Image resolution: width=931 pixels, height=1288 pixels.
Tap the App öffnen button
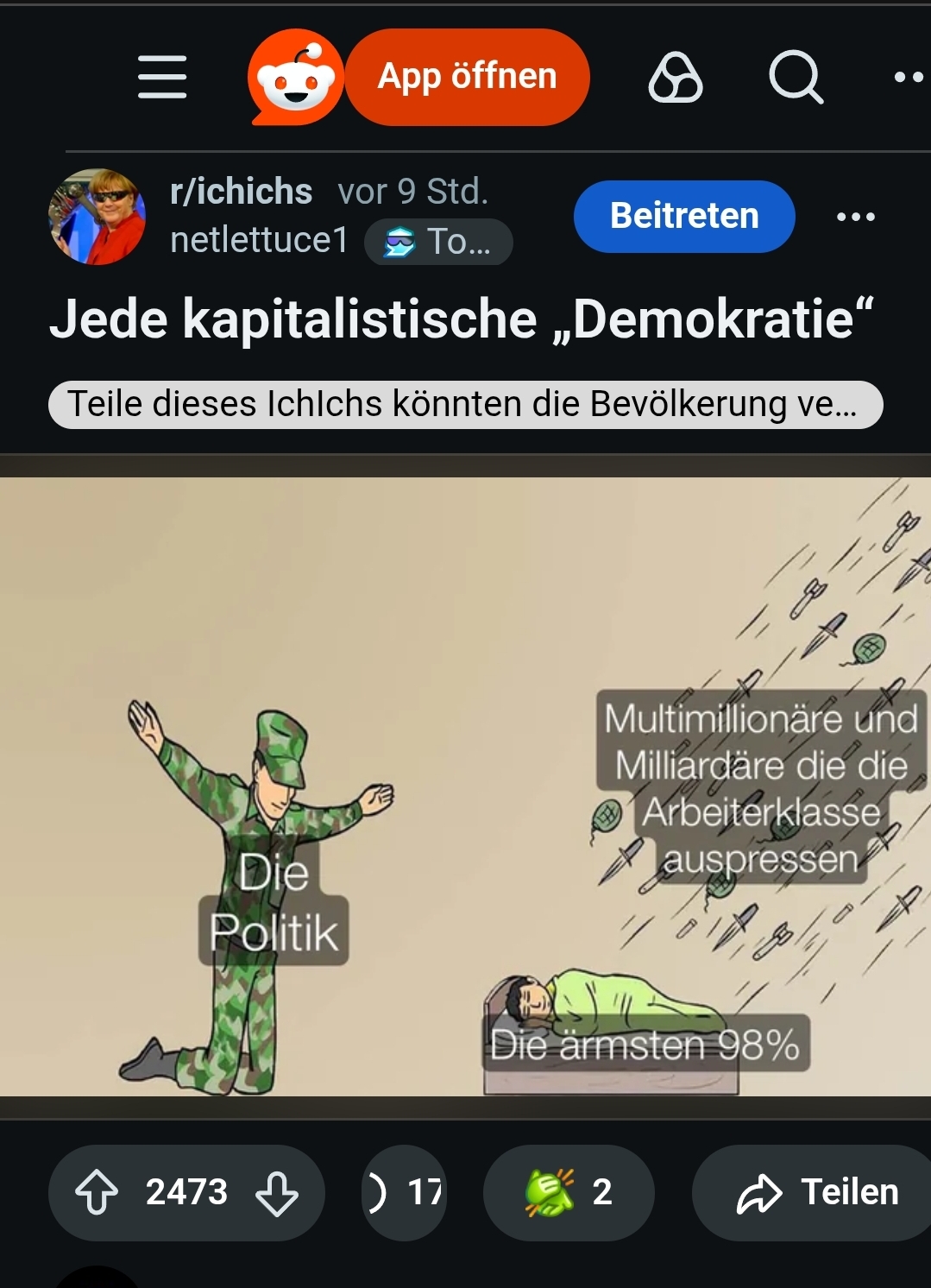[x=468, y=77]
